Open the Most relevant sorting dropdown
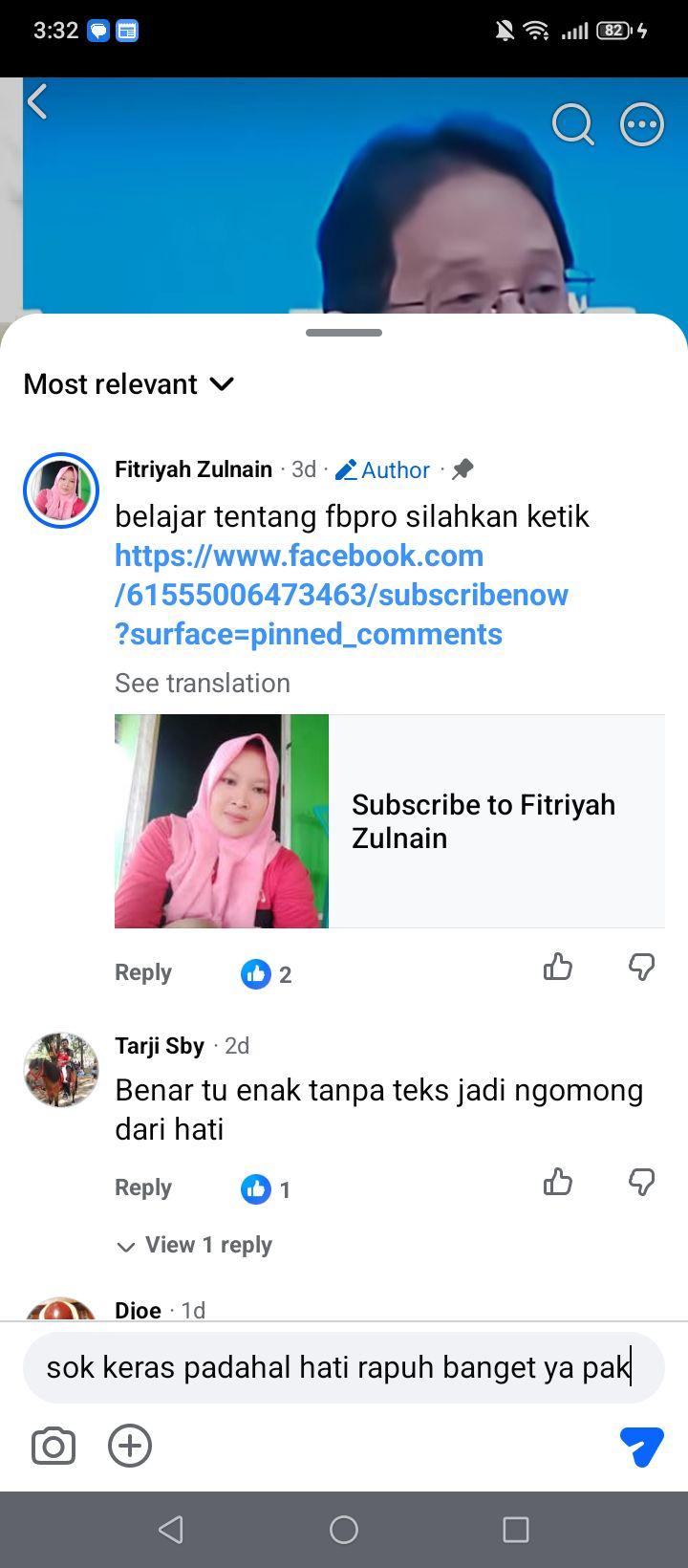The image size is (688, 1568). (x=129, y=384)
